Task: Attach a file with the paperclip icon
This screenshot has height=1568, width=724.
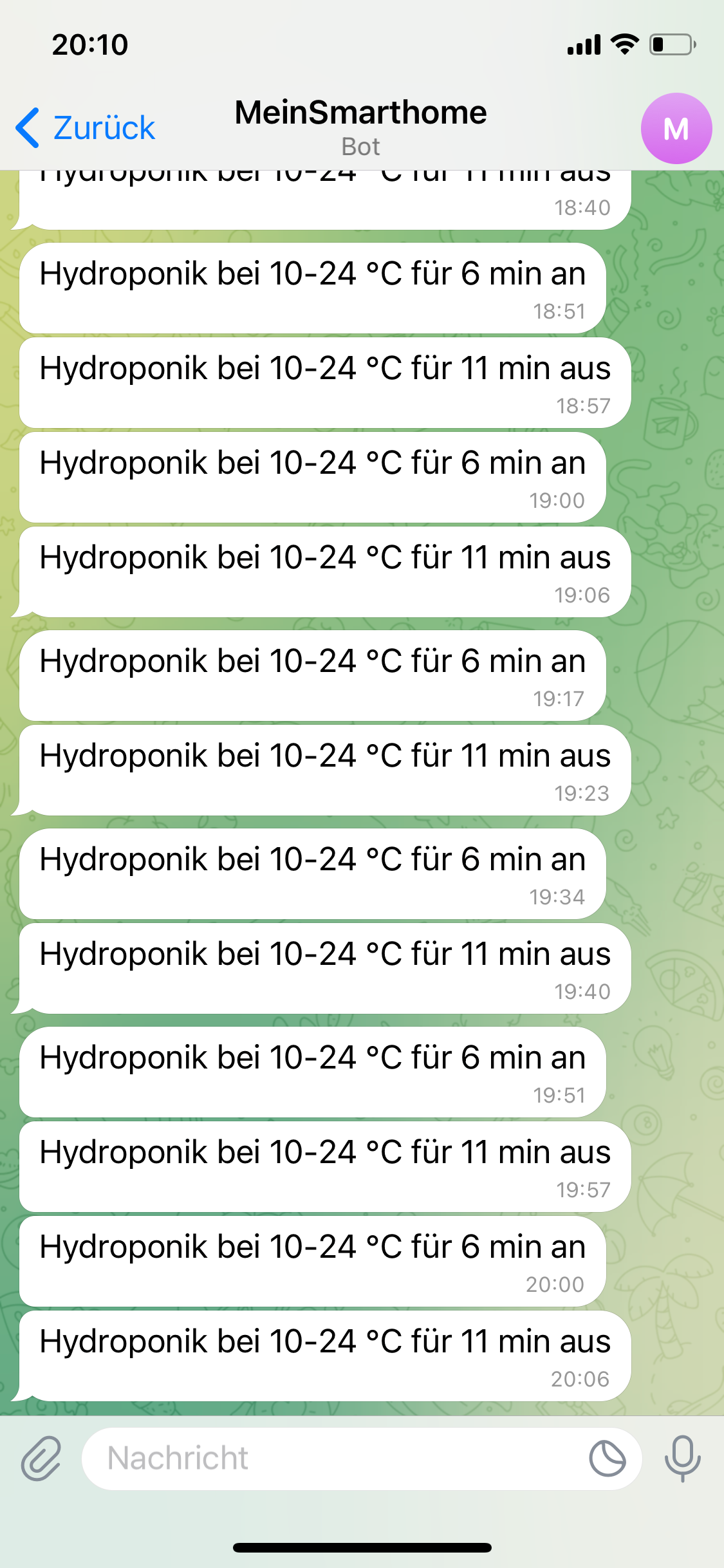Action: pyautogui.click(x=41, y=1459)
